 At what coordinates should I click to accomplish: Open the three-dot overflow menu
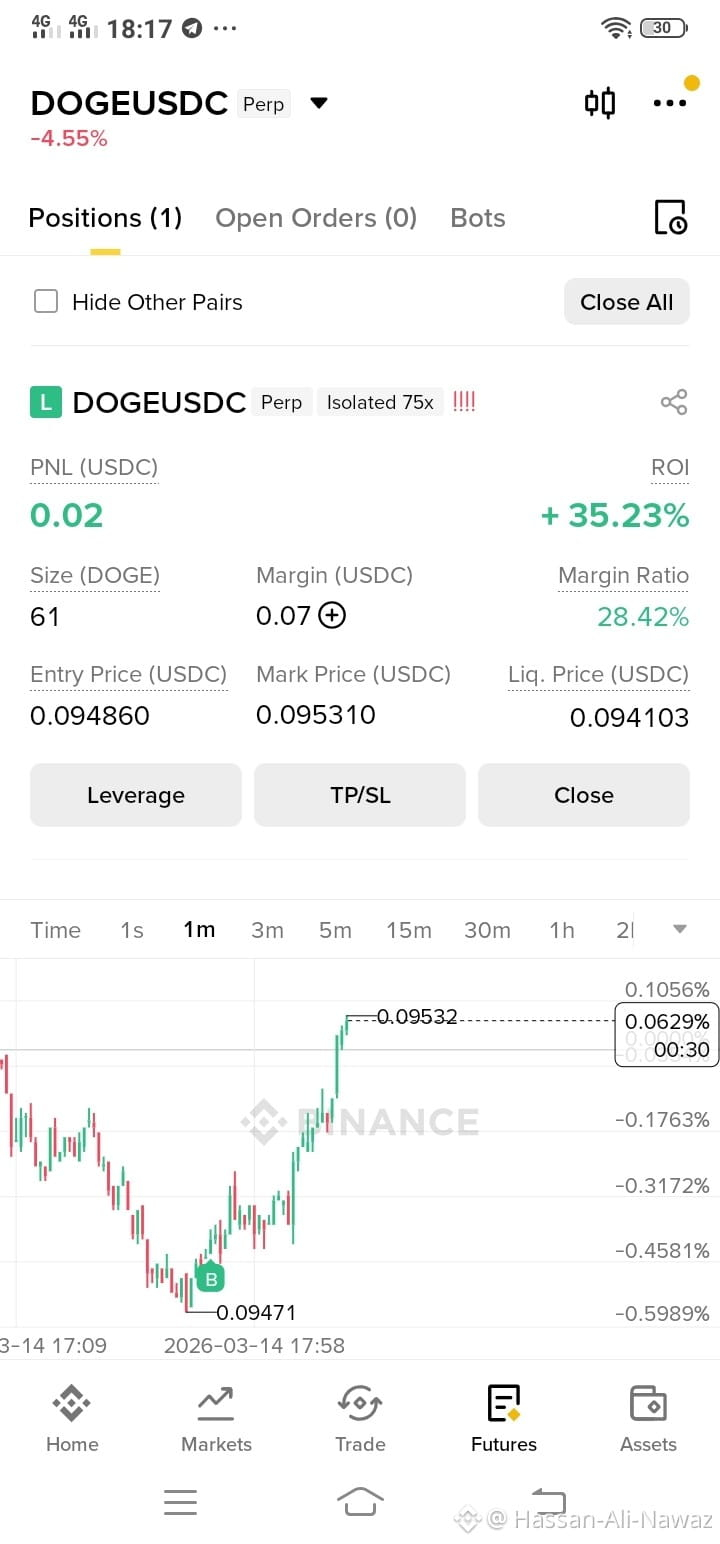click(669, 103)
